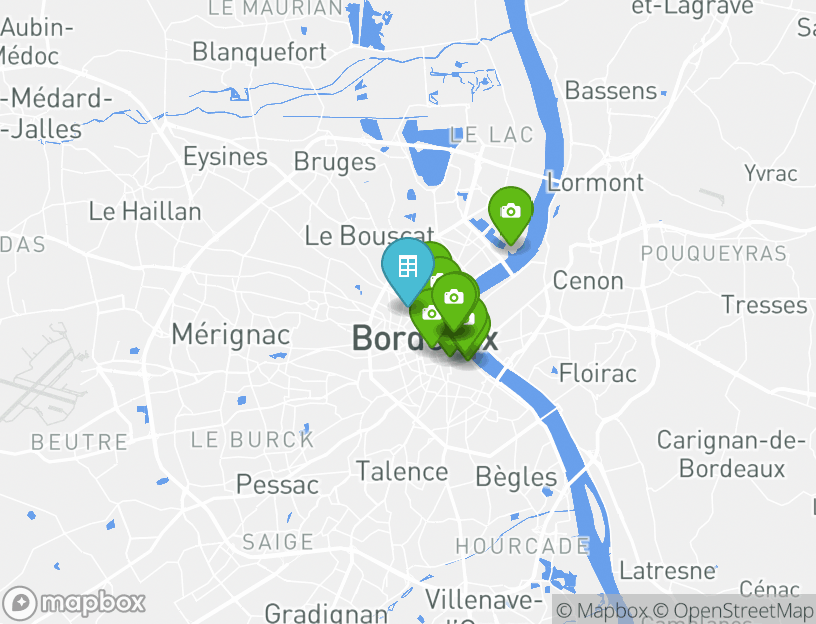Open the green camera marker near Lormont
The height and width of the screenshot is (624, 816).
click(x=510, y=211)
